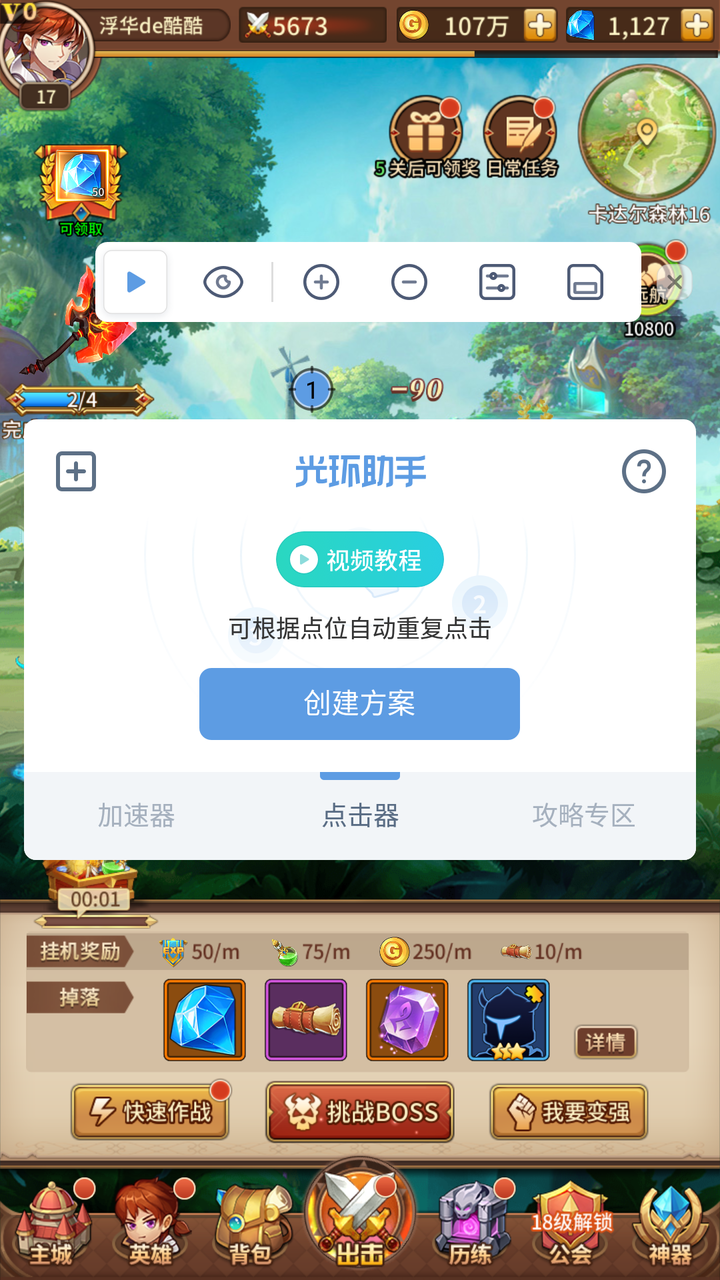View drop details with 详情

pos(605,1042)
